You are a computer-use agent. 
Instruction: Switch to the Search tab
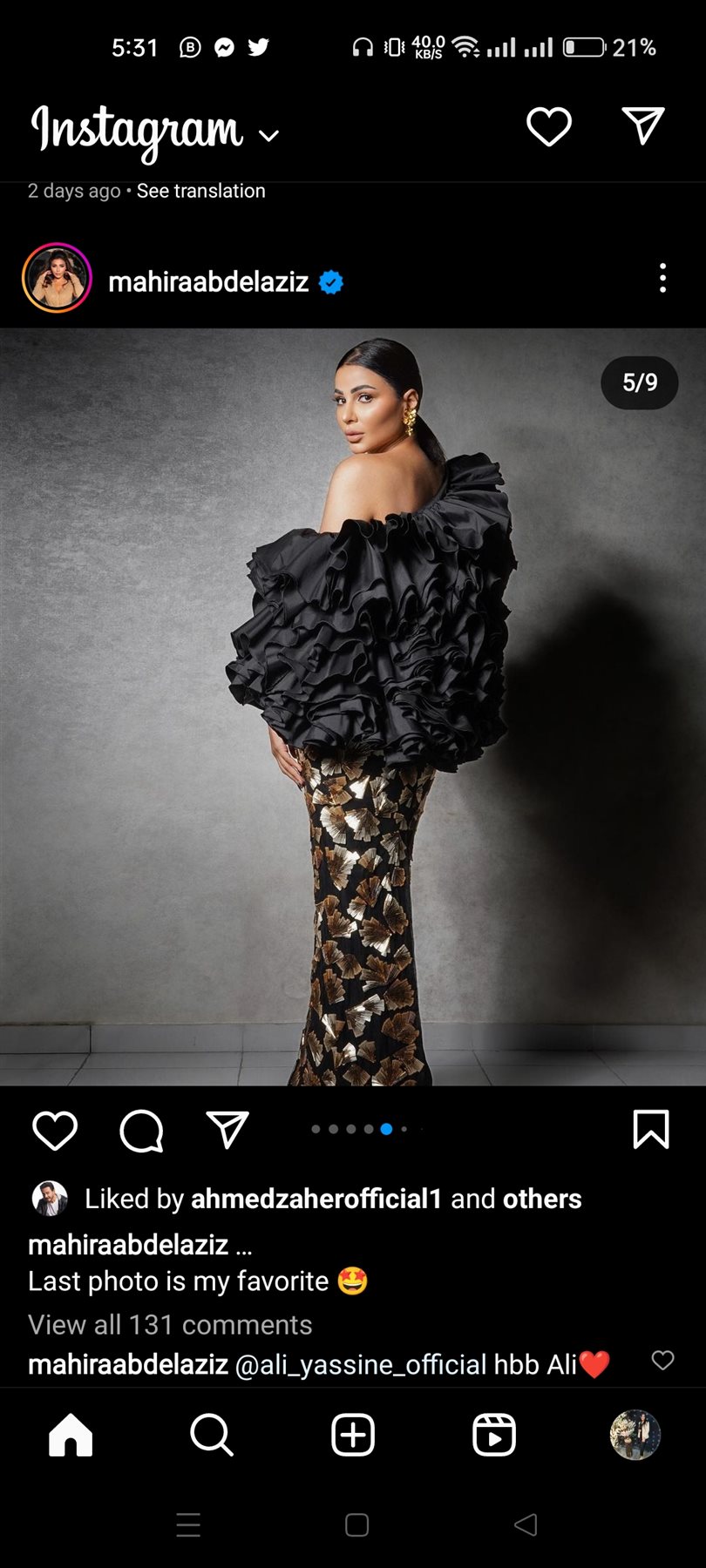point(211,1435)
